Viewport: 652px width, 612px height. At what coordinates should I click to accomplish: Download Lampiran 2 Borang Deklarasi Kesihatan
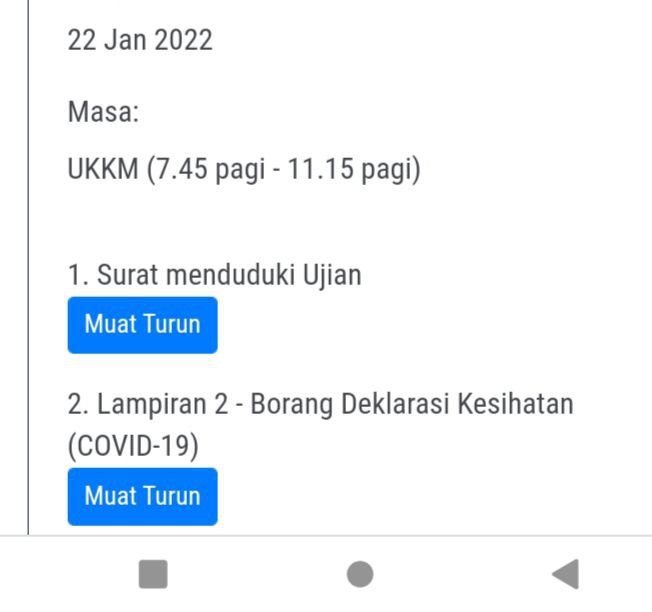pos(142,496)
